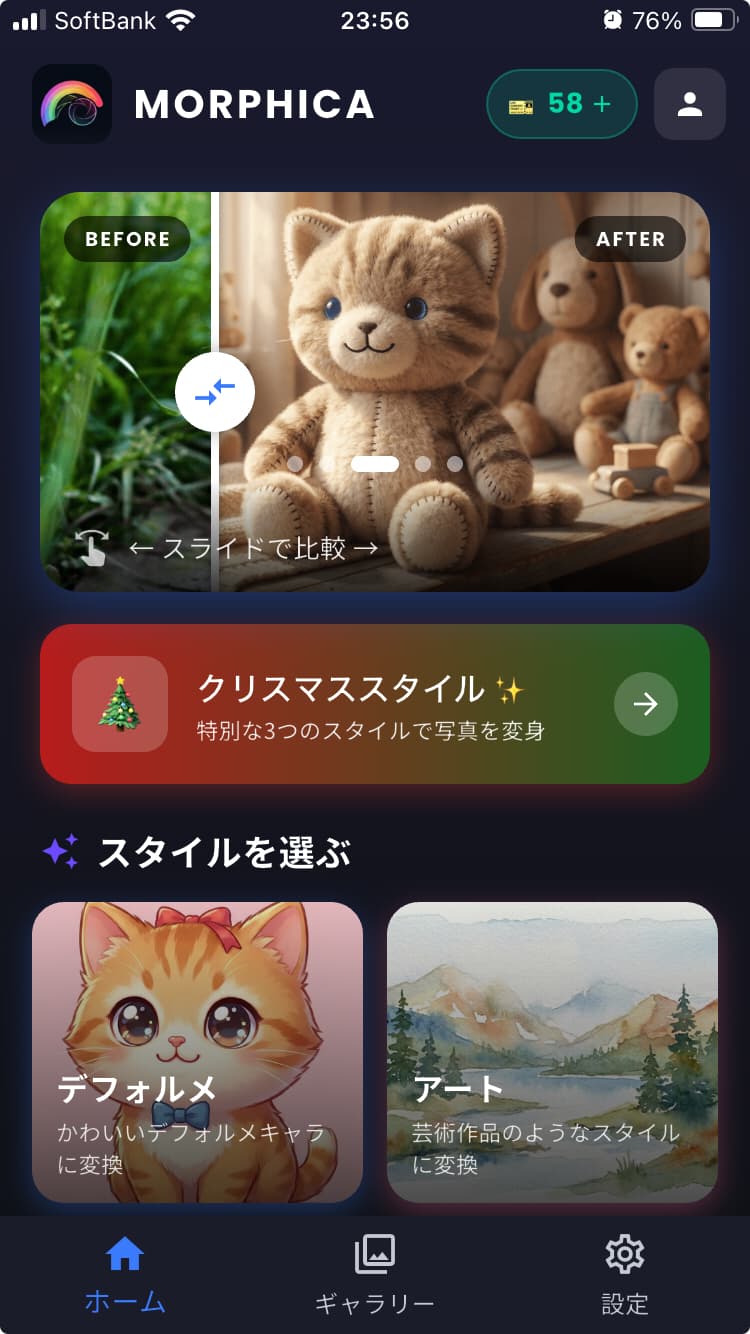
Task: Open the クリスマススタイル promotion
Action: click(x=375, y=704)
